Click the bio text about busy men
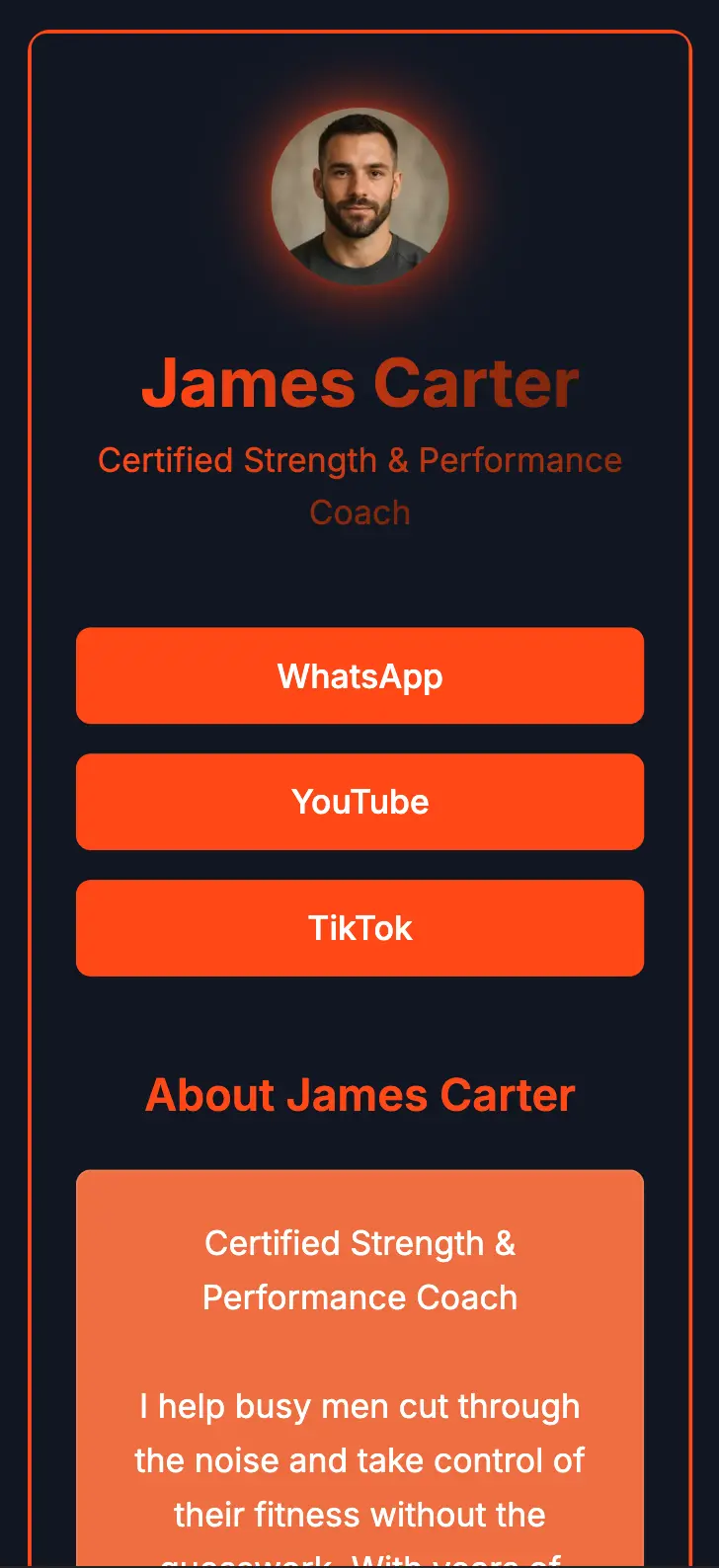The image size is (719, 1568). pos(359,1459)
